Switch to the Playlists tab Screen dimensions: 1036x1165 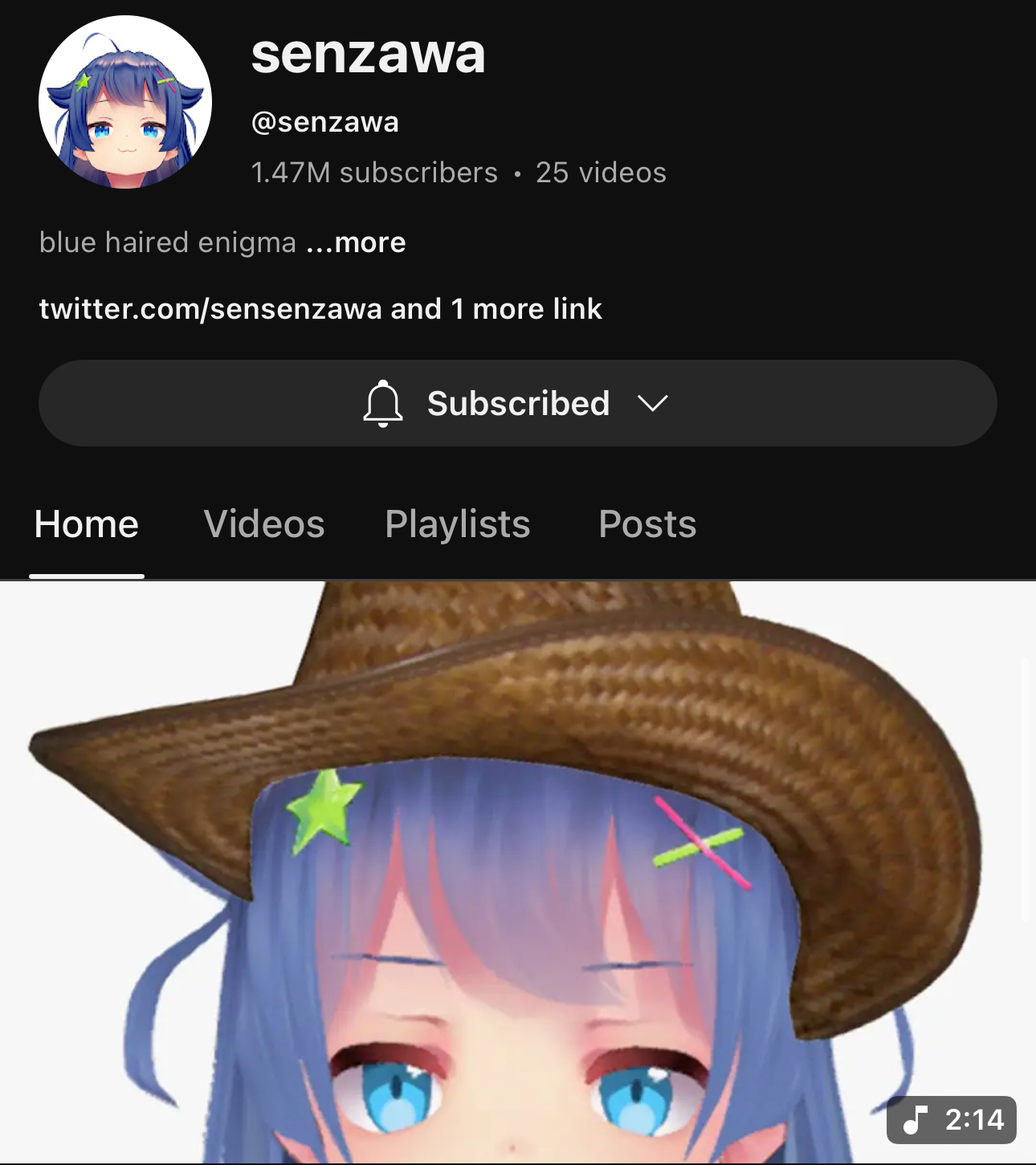tap(457, 524)
